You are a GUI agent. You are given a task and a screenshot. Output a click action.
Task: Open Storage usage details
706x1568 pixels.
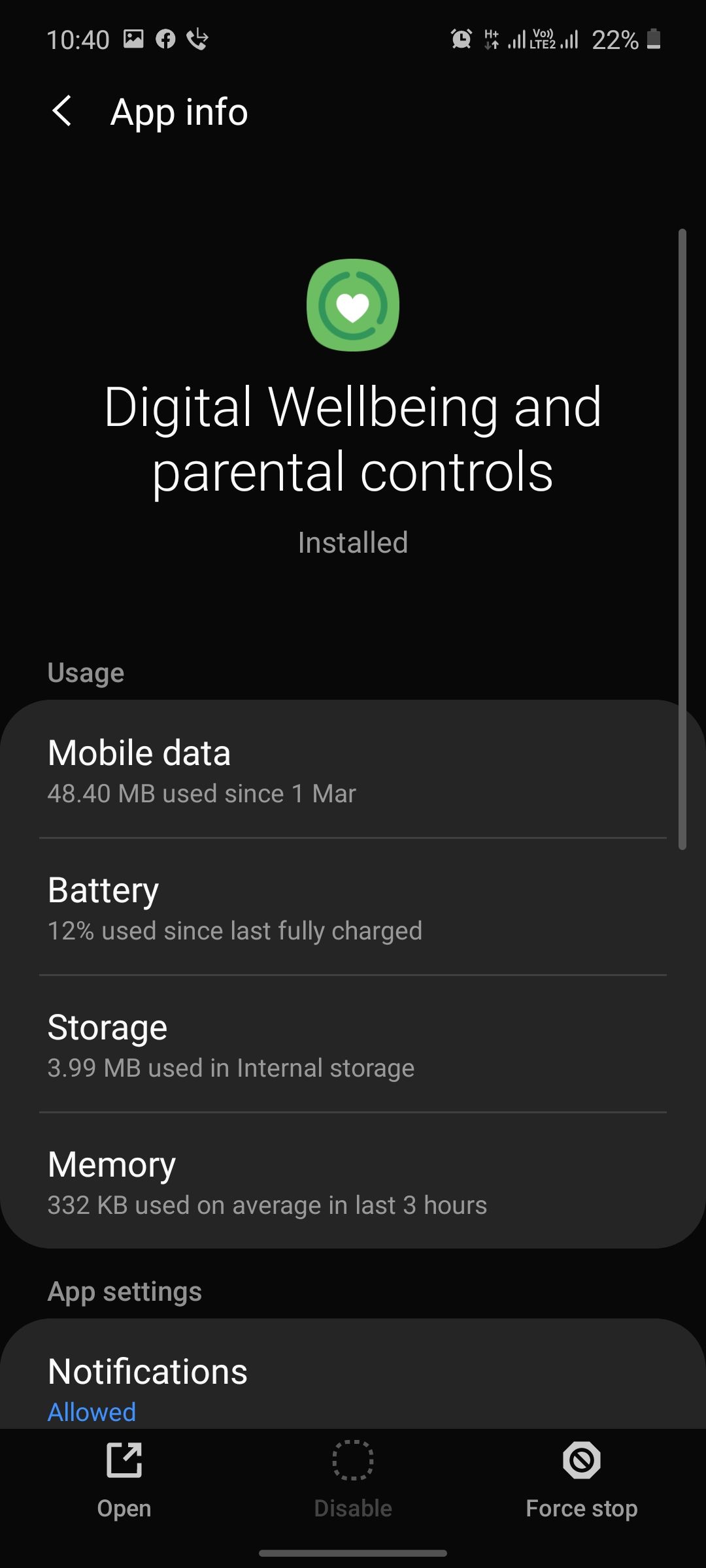point(353,1045)
